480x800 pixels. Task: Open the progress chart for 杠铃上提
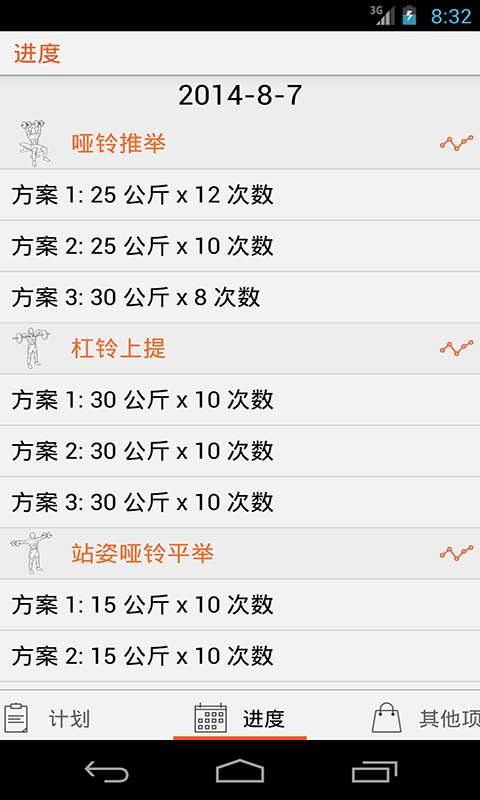(456, 348)
